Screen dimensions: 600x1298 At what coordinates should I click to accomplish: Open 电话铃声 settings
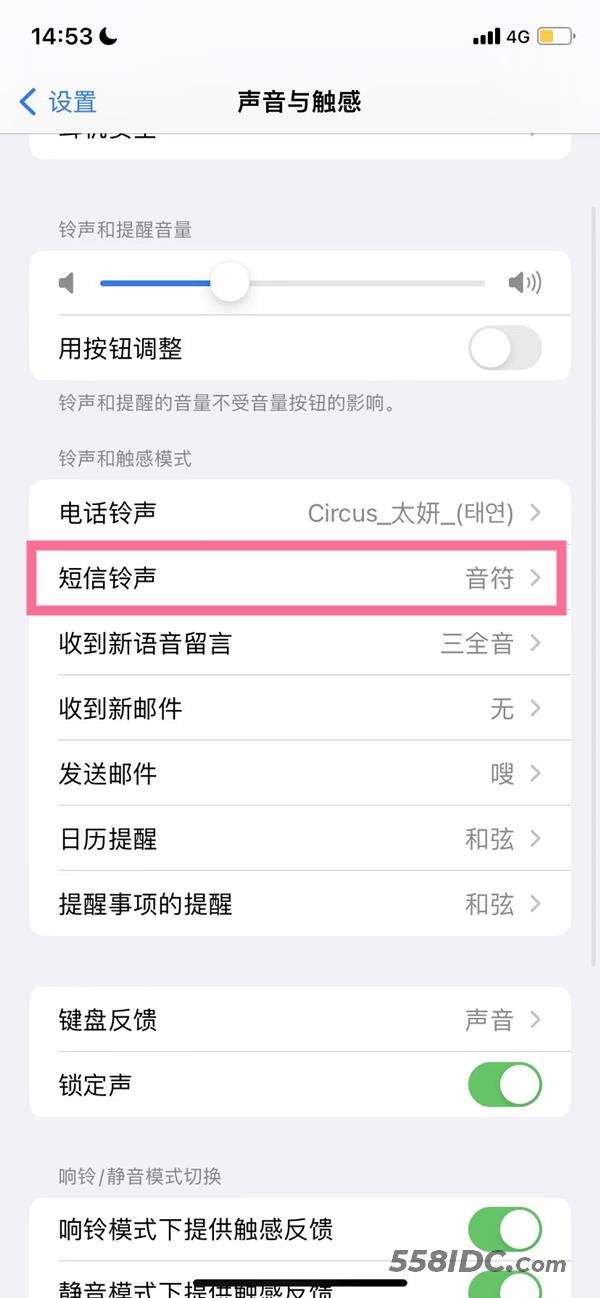coord(300,513)
